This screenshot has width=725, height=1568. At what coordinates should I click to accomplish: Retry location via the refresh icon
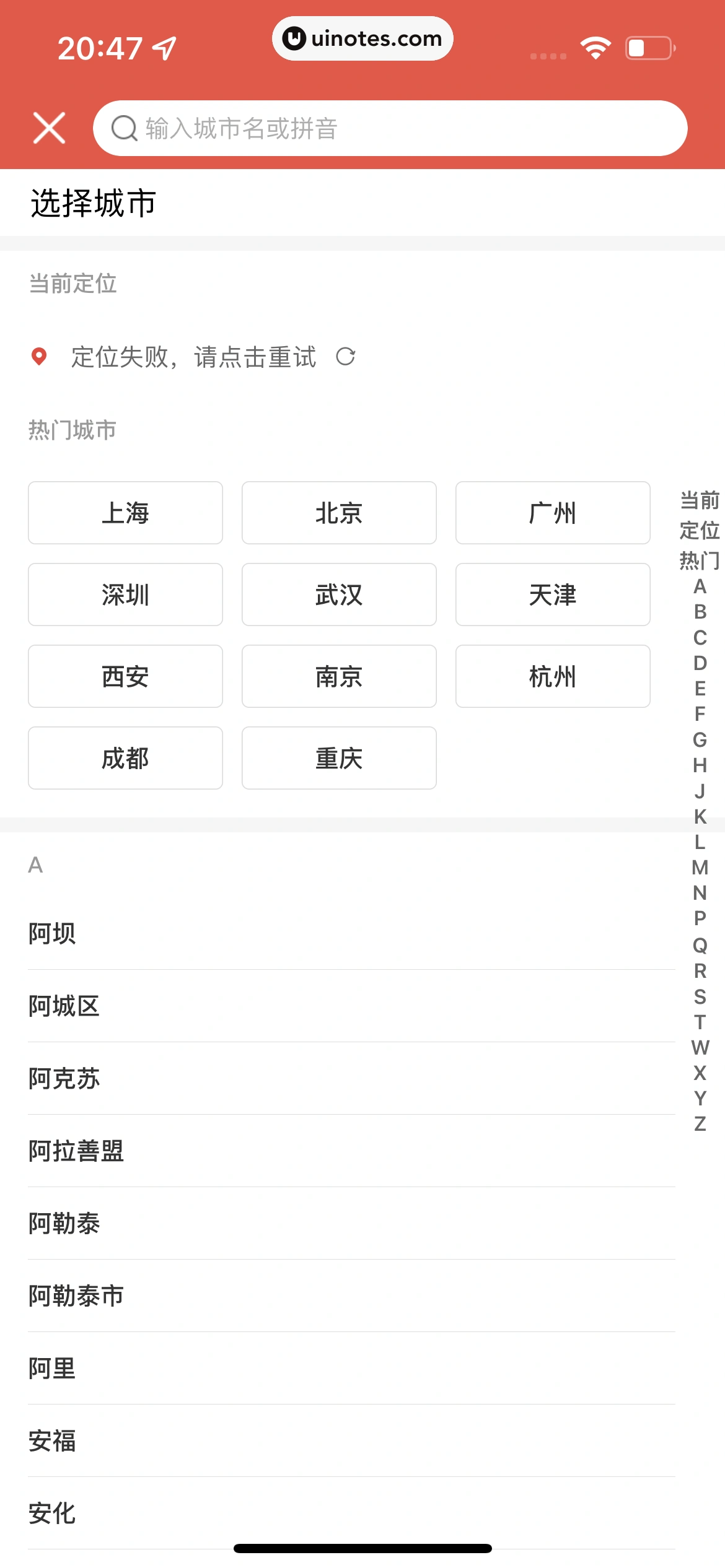pyautogui.click(x=345, y=357)
